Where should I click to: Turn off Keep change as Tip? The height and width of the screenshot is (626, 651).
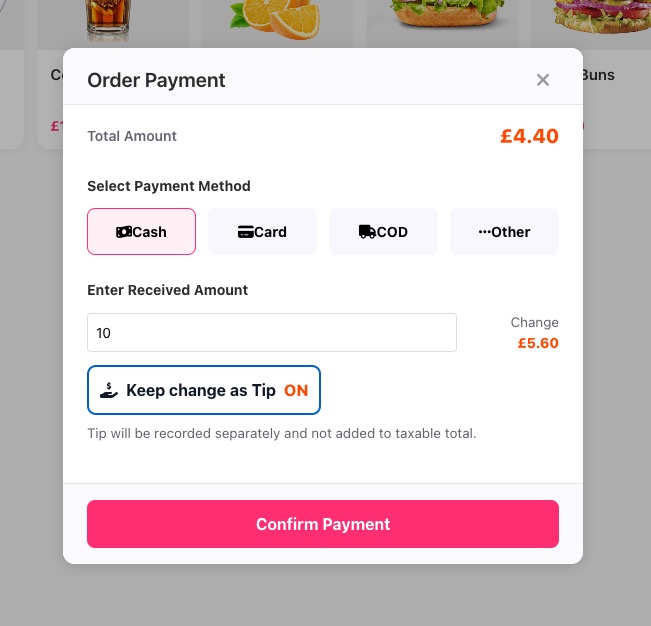[x=204, y=390]
